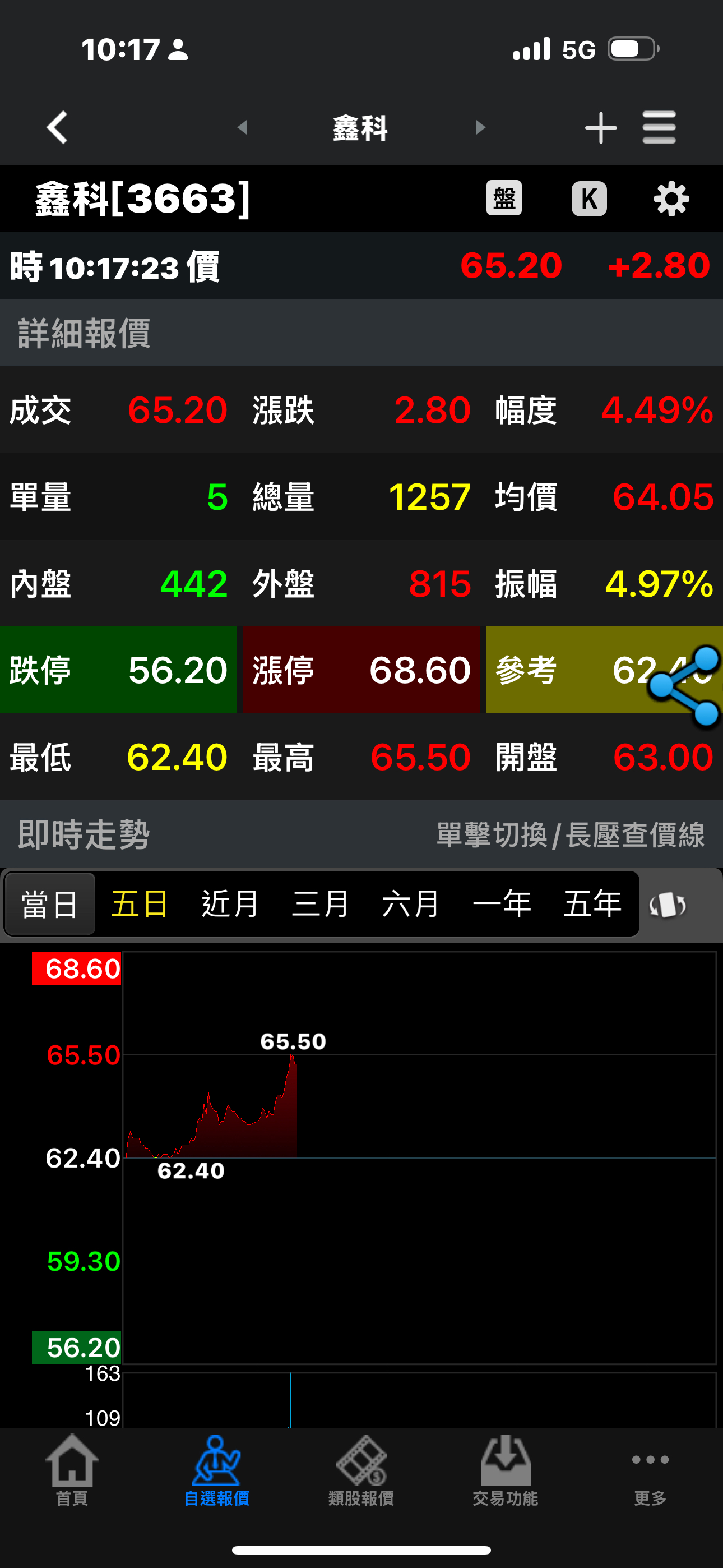The height and width of the screenshot is (1568, 723).
Task: Go back using the top-left arrow
Action: point(57,128)
